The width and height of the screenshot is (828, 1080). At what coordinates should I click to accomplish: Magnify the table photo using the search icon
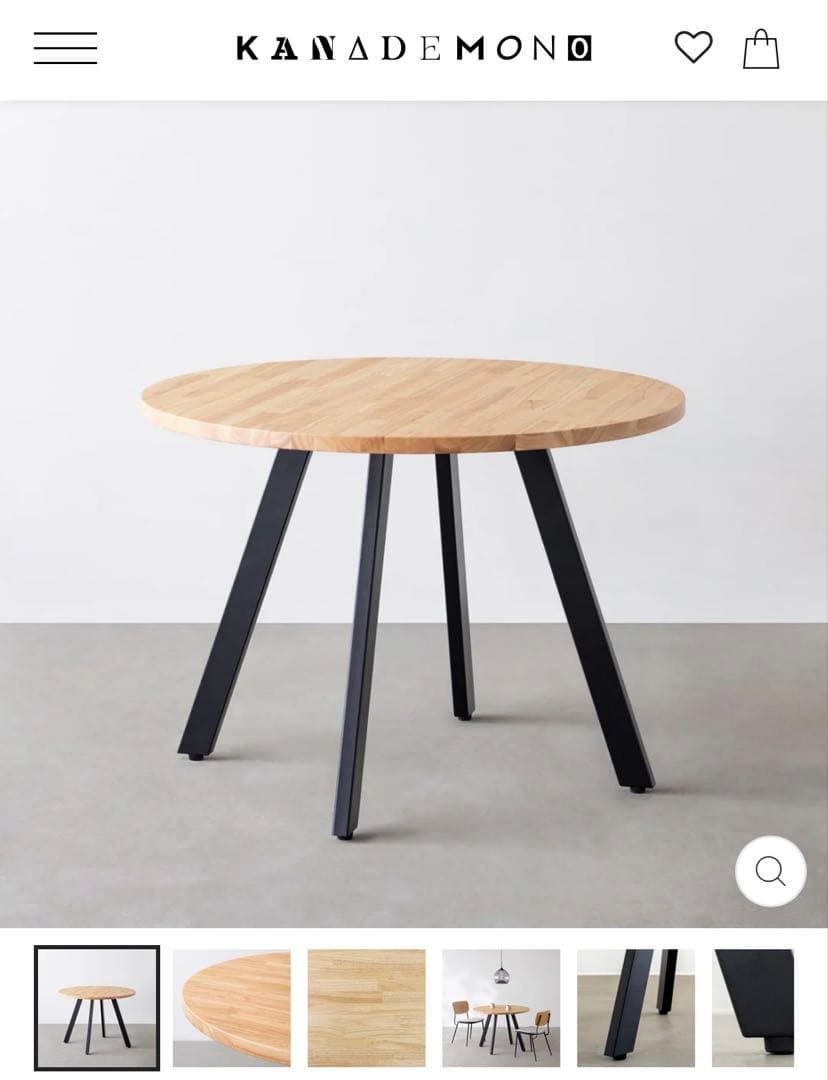tap(769, 872)
